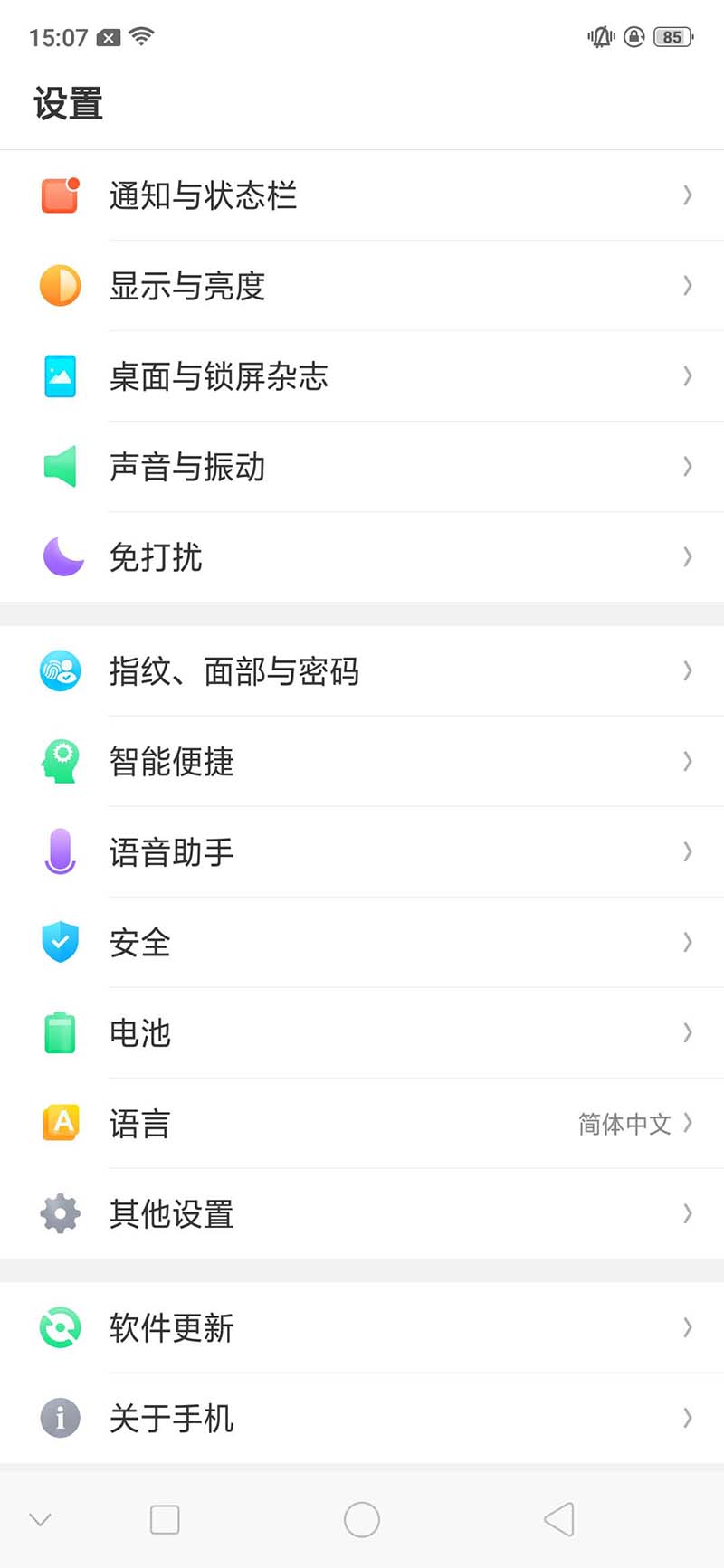Hide the navigation bar with the down arrow
The image size is (724, 1568).
coord(40,1519)
